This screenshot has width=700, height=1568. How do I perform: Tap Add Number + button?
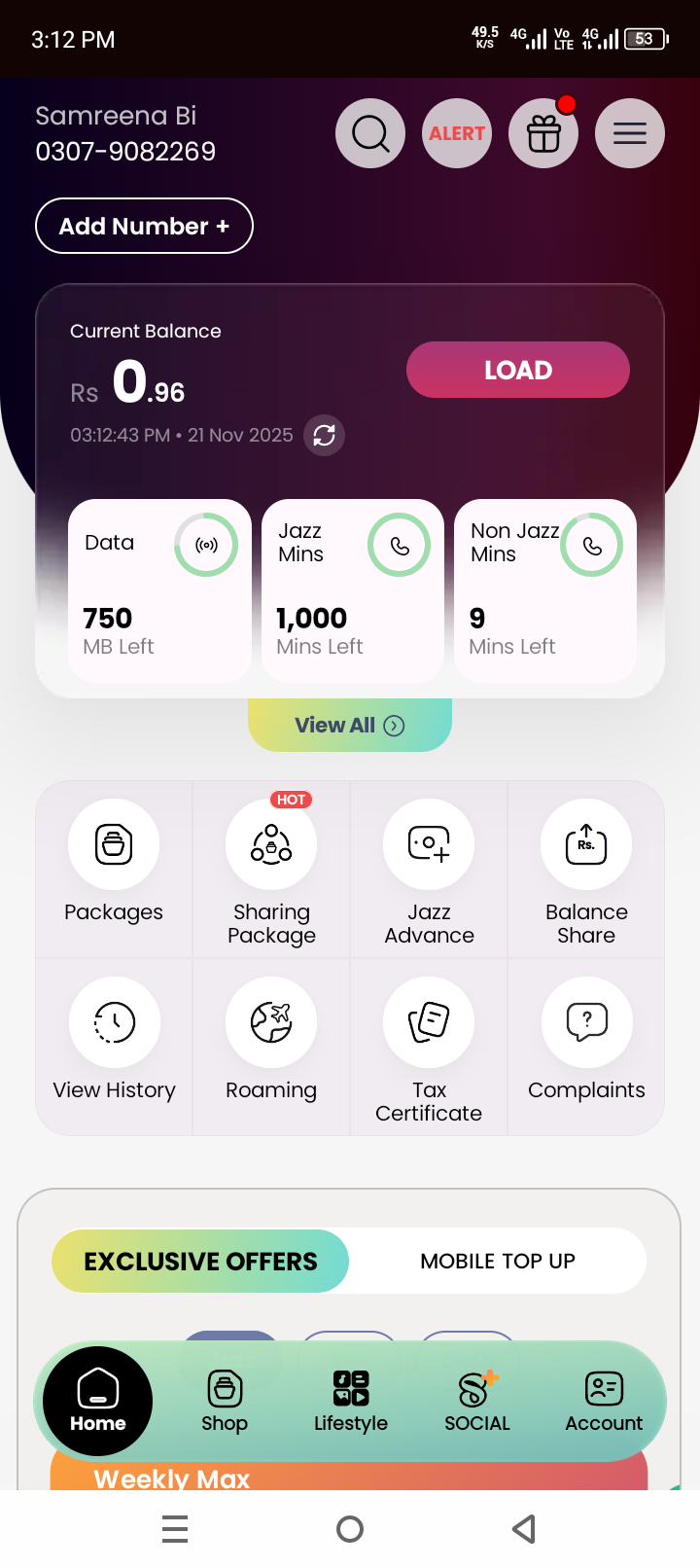coord(144,226)
